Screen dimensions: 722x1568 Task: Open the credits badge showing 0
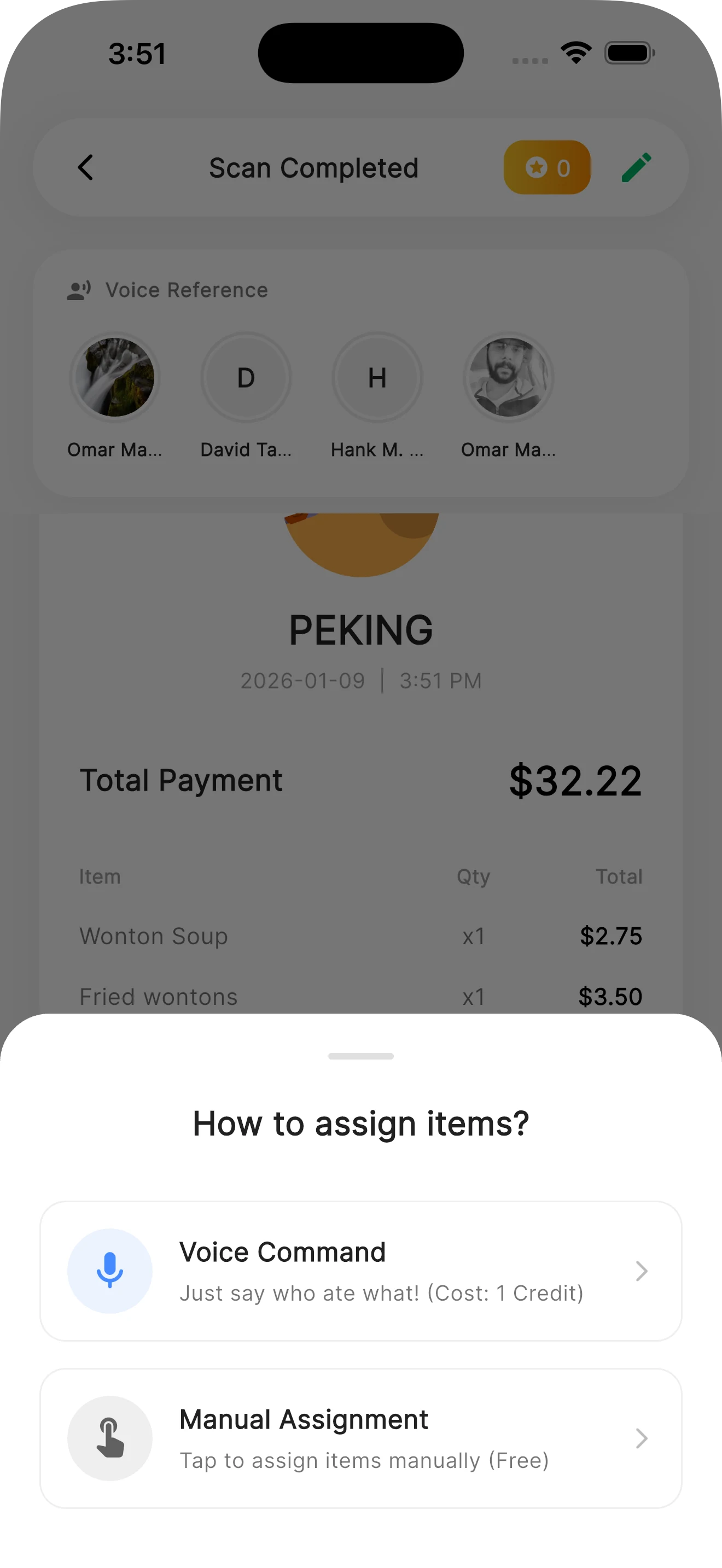pos(546,167)
